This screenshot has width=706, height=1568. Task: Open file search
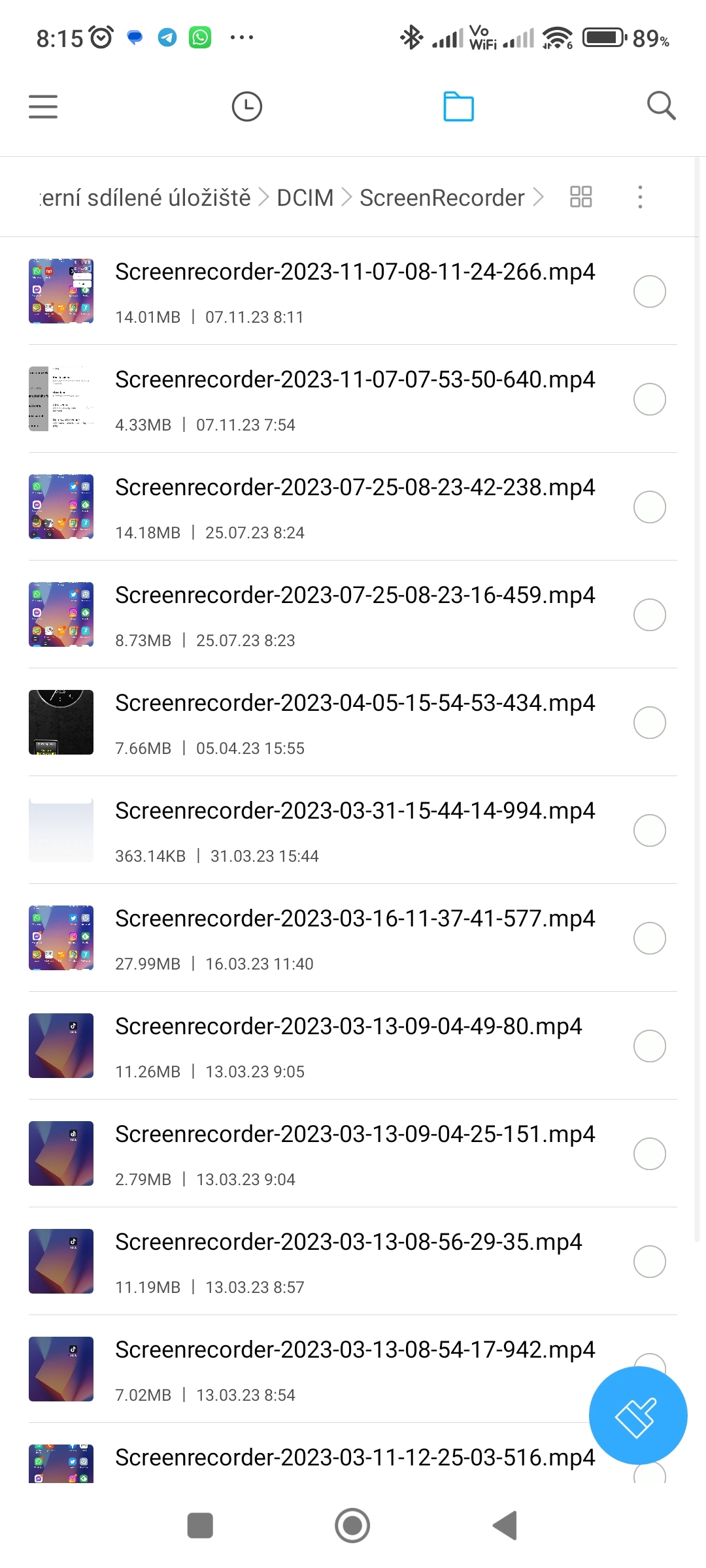tap(661, 106)
